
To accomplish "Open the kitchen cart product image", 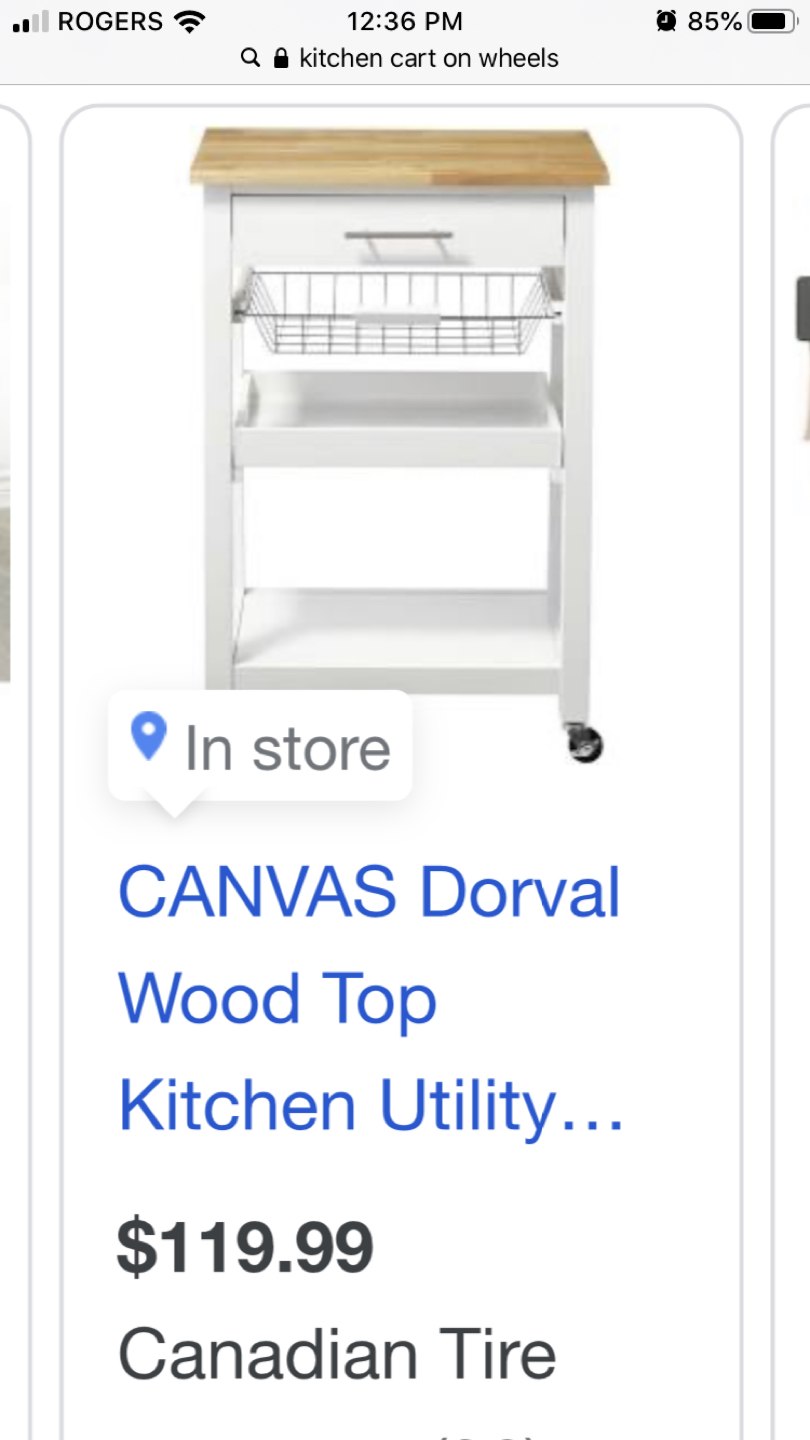I will click(x=400, y=420).
